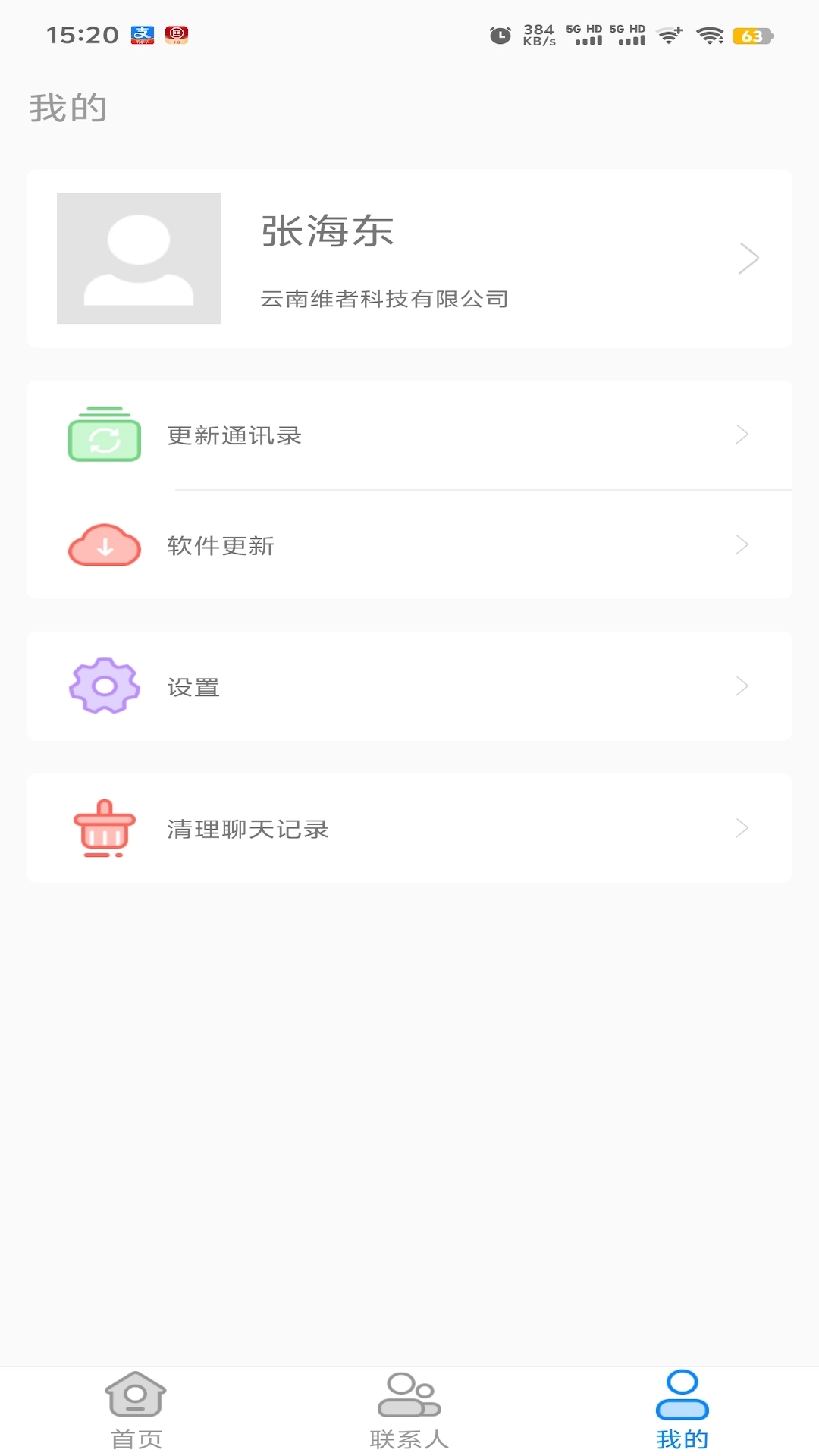This screenshot has width=819, height=1456.
Task: Tap the Wi-Fi icon in the status bar
Action: click(x=710, y=33)
